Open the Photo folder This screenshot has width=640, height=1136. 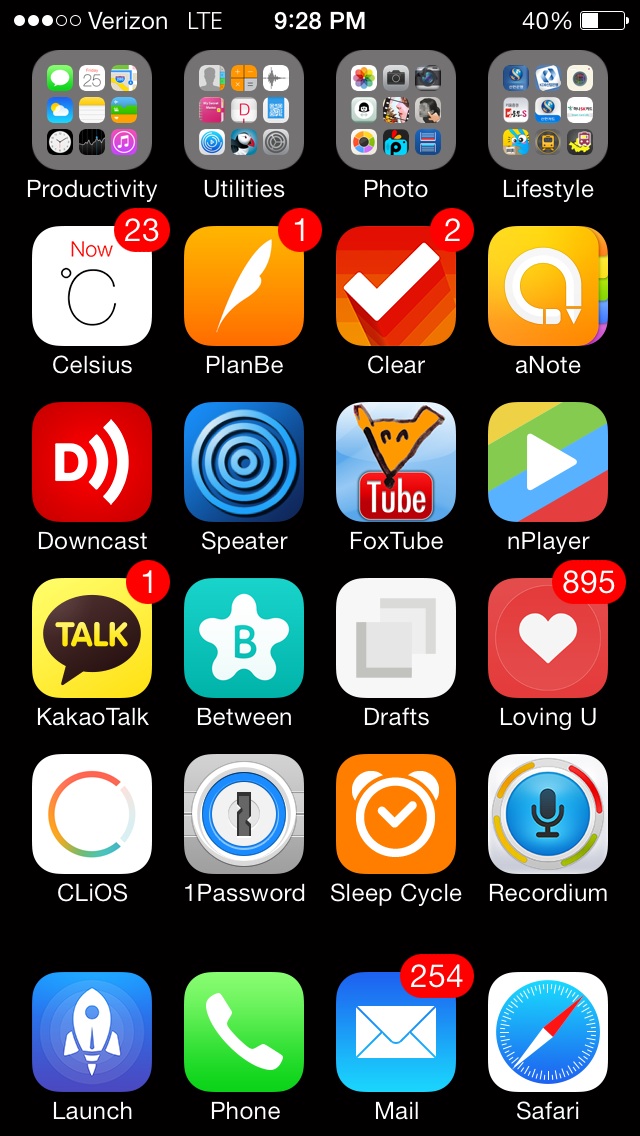pos(396,110)
